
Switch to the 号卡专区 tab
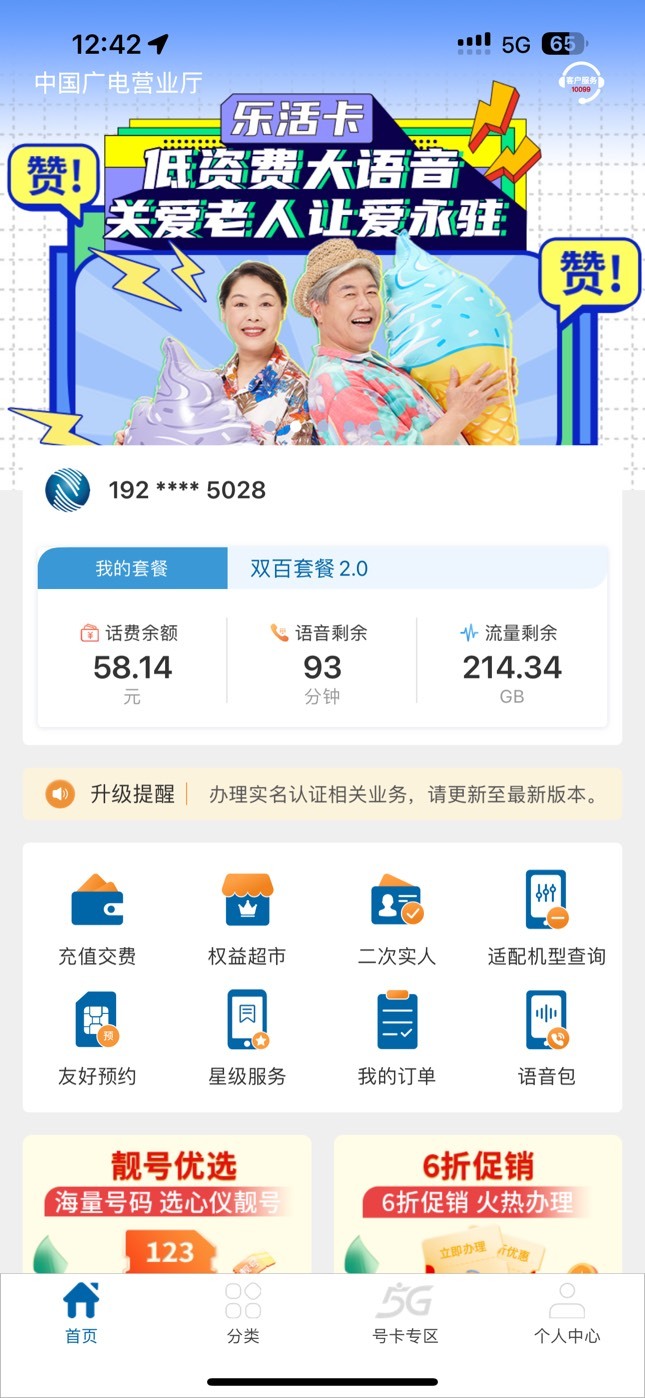click(405, 1313)
